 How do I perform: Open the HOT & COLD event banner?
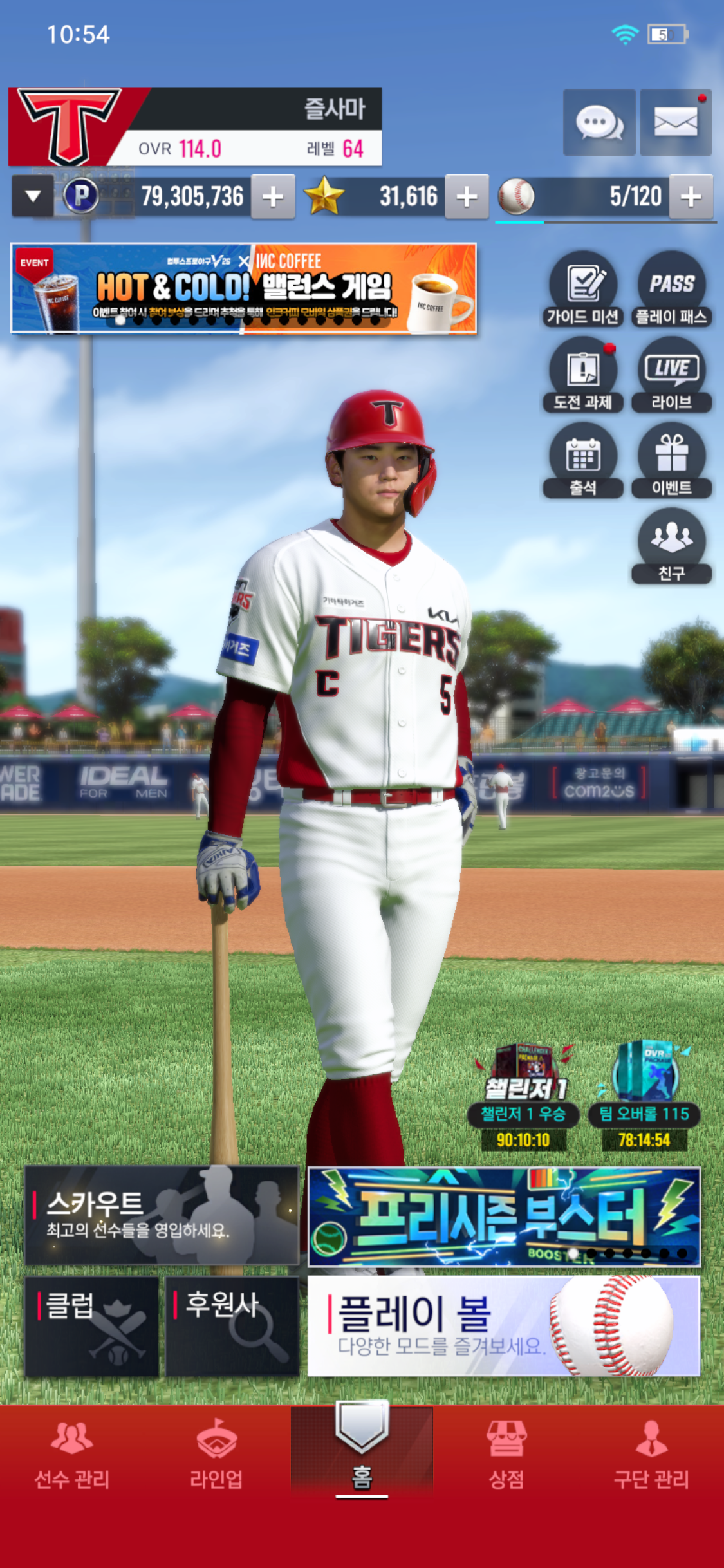[x=244, y=288]
